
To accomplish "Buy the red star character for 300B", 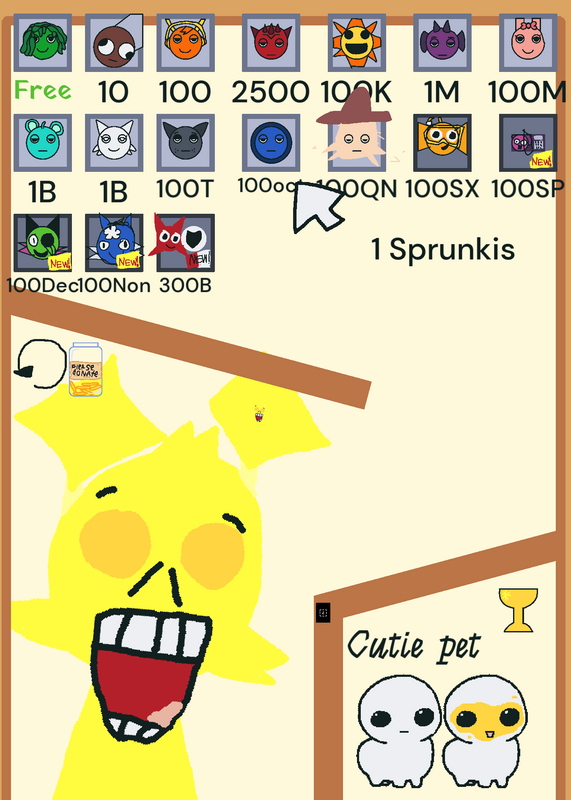I will tap(185, 243).
